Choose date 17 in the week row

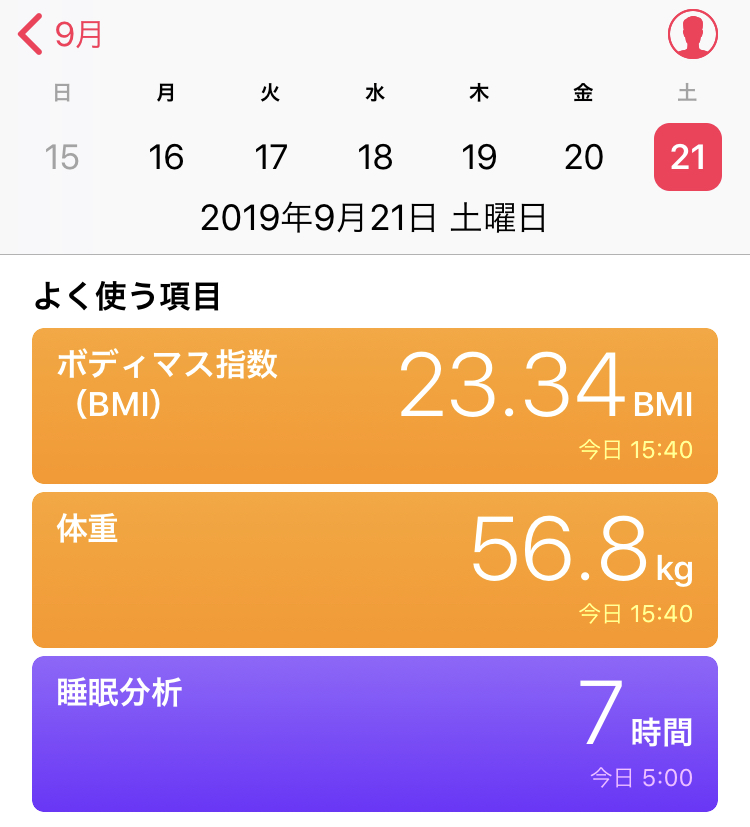[271, 157]
